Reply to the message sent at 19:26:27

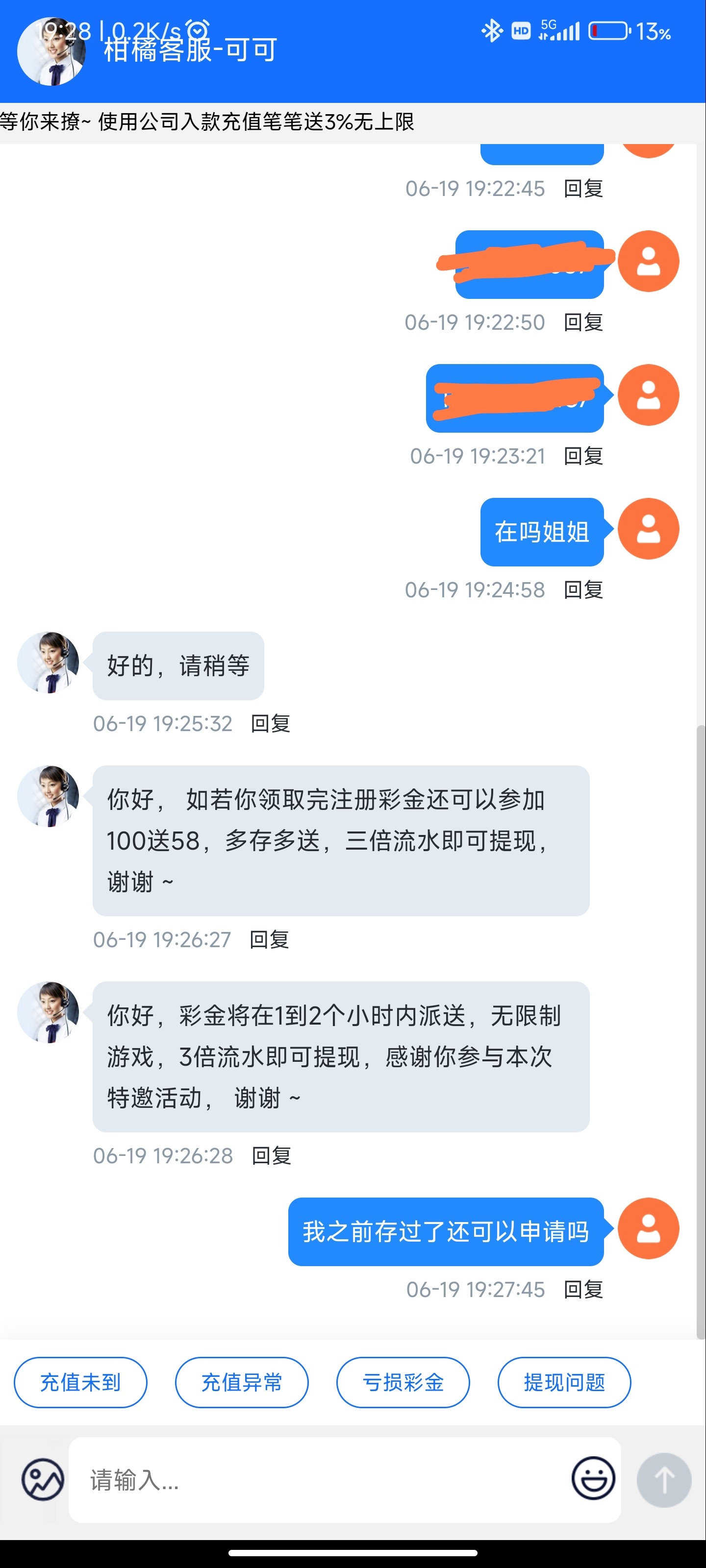click(x=269, y=939)
